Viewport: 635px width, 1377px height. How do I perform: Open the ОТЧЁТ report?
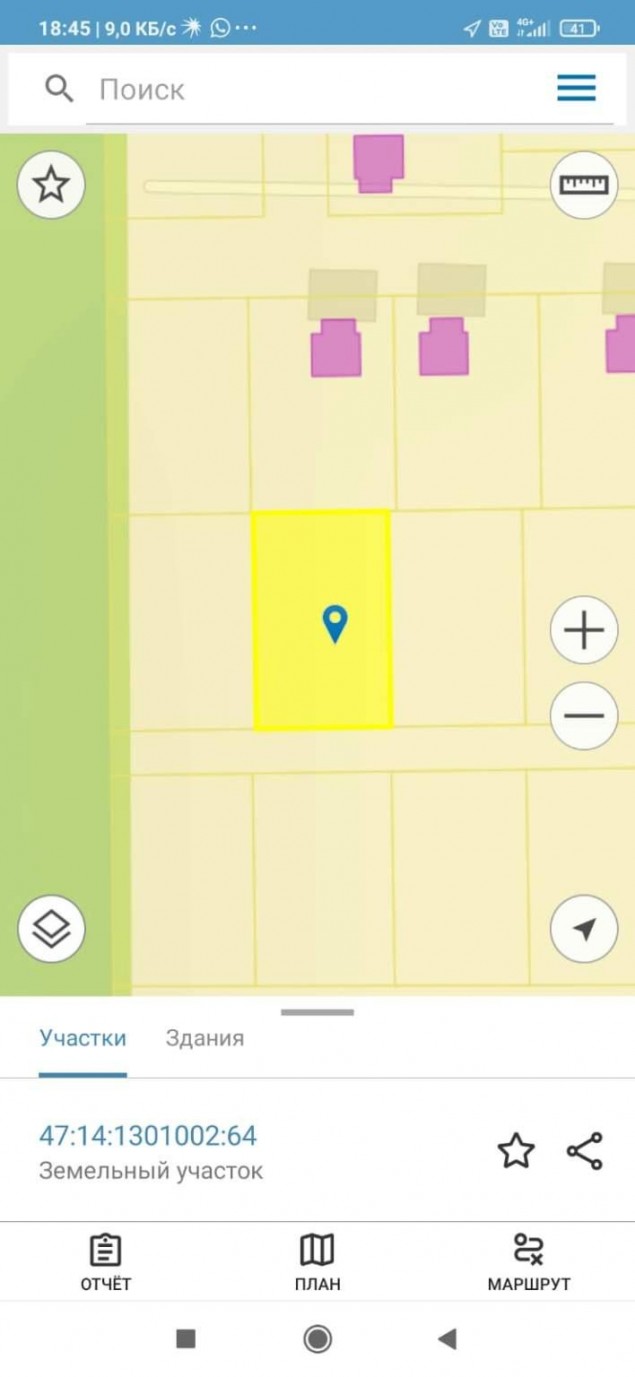(x=105, y=1262)
